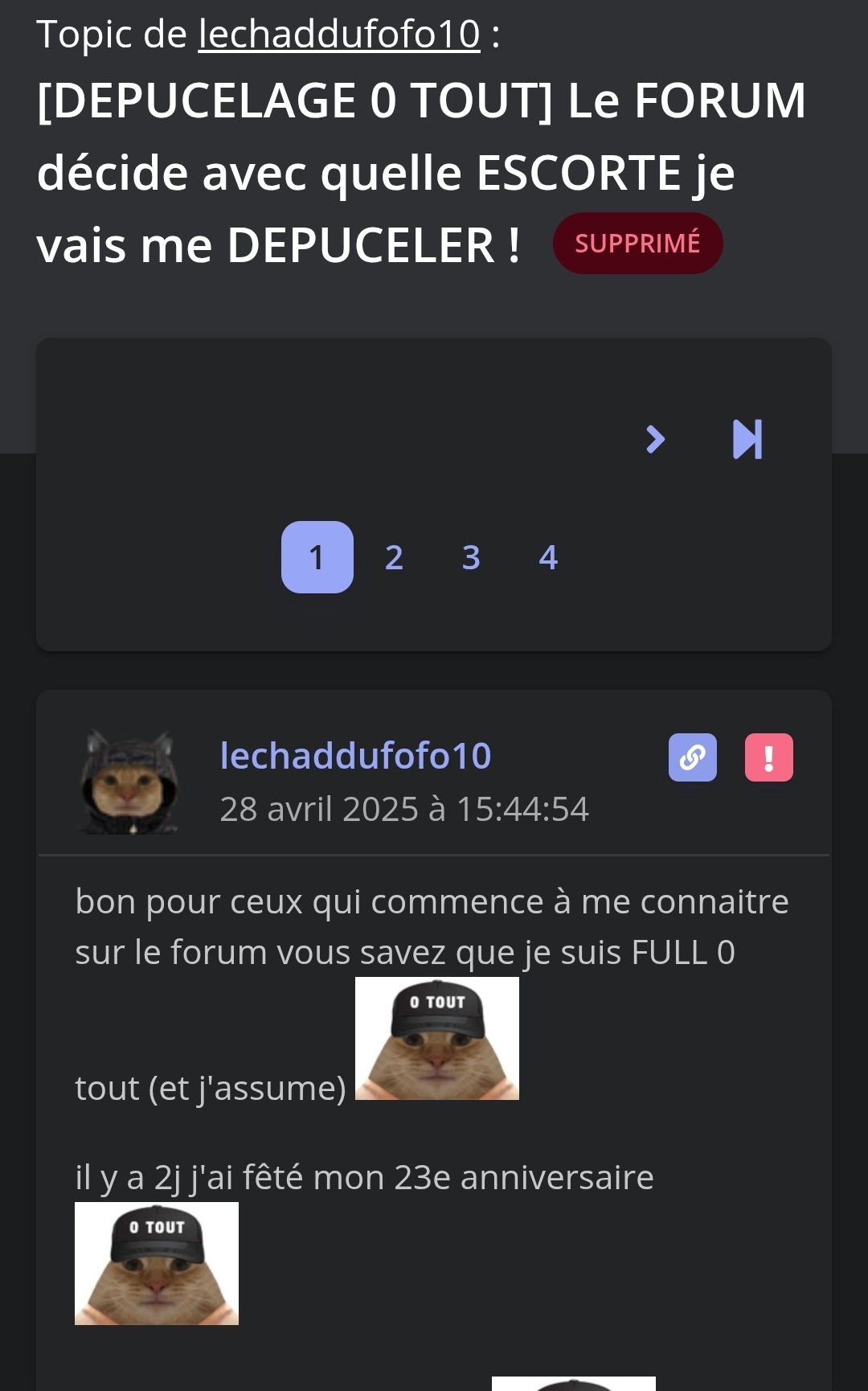Open lechaddufofo10's cat avatar
Image resolution: width=868 pixels, height=1391 pixels.
(x=129, y=782)
